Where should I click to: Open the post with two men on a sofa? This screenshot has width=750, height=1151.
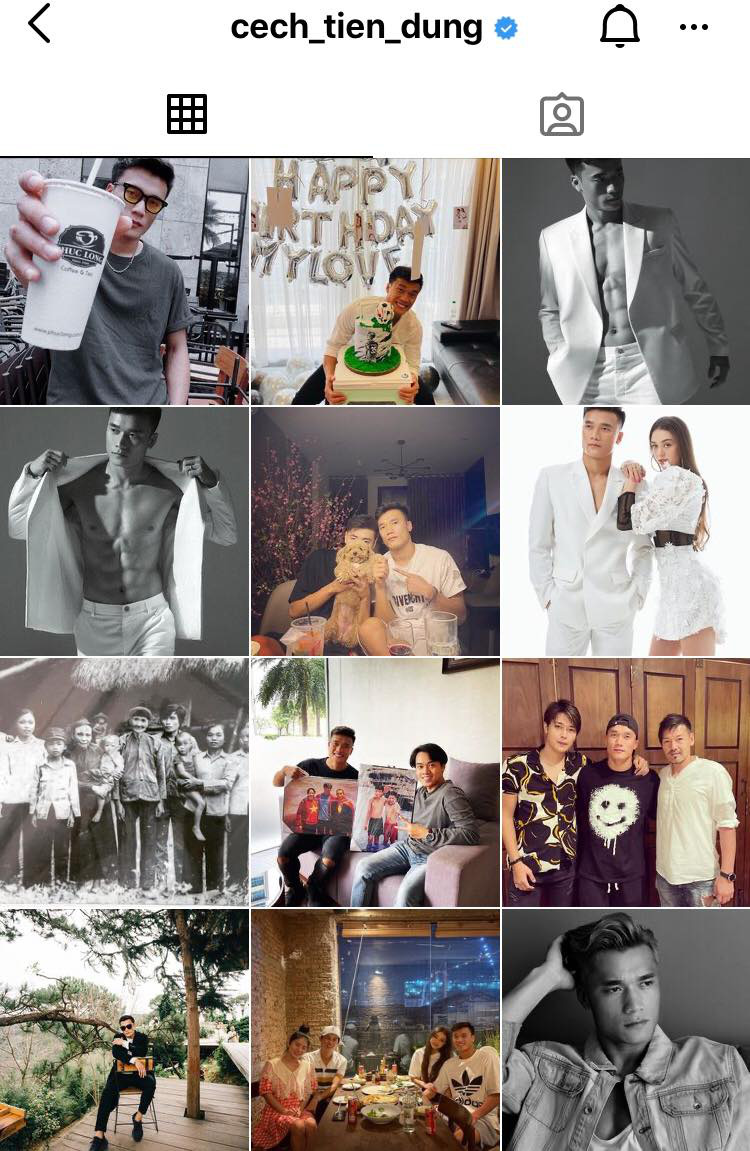point(375,781)
